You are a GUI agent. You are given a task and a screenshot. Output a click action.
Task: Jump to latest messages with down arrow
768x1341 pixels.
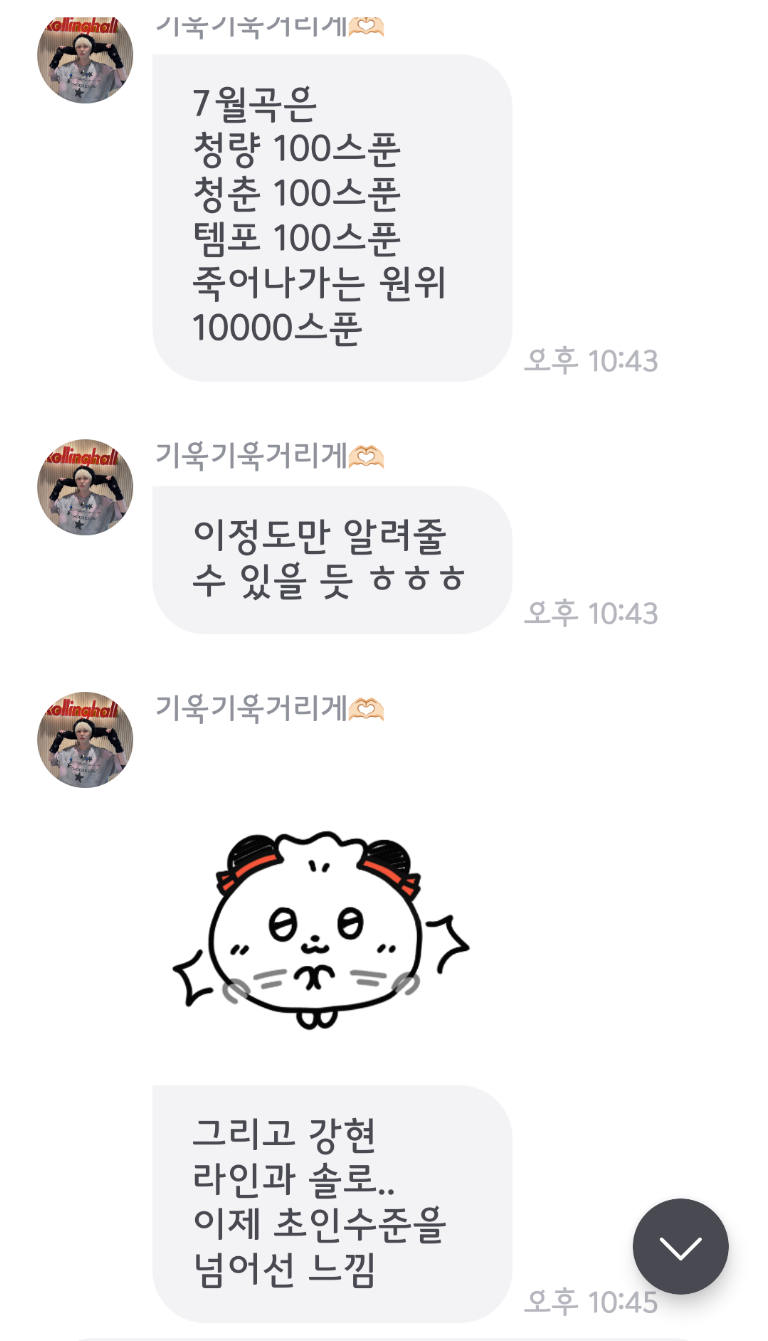(680, 1246)
